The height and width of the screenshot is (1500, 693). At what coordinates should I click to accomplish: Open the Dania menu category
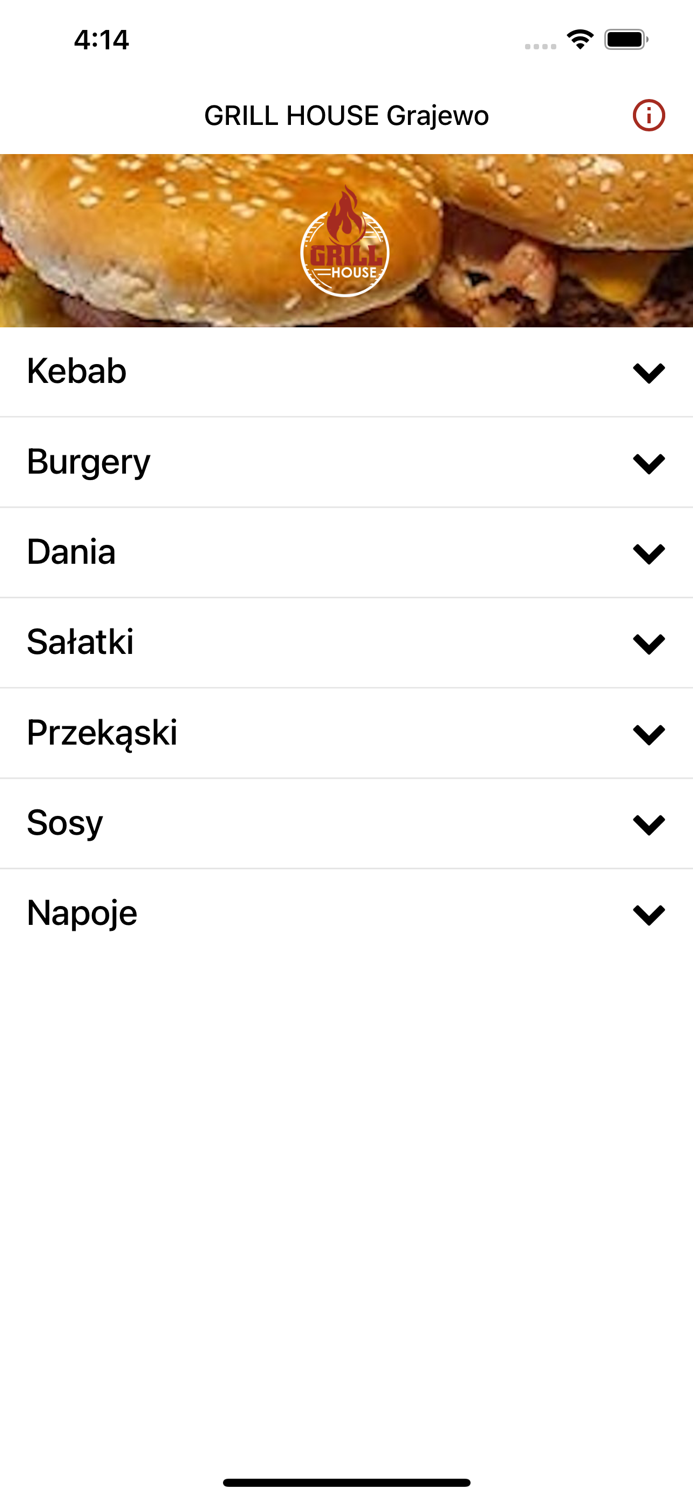coord(346,552)
